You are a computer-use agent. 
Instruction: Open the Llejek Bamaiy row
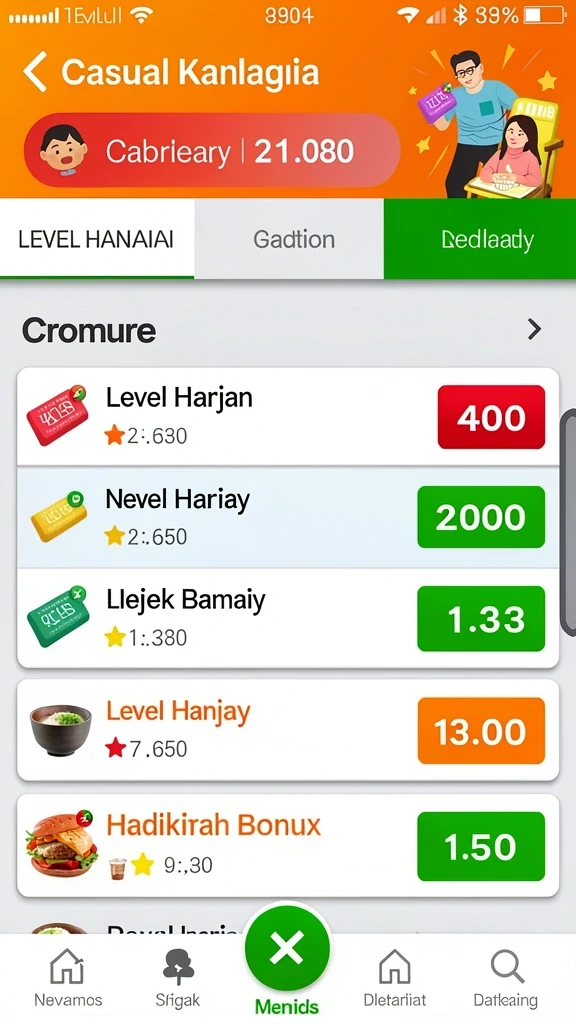288,618
